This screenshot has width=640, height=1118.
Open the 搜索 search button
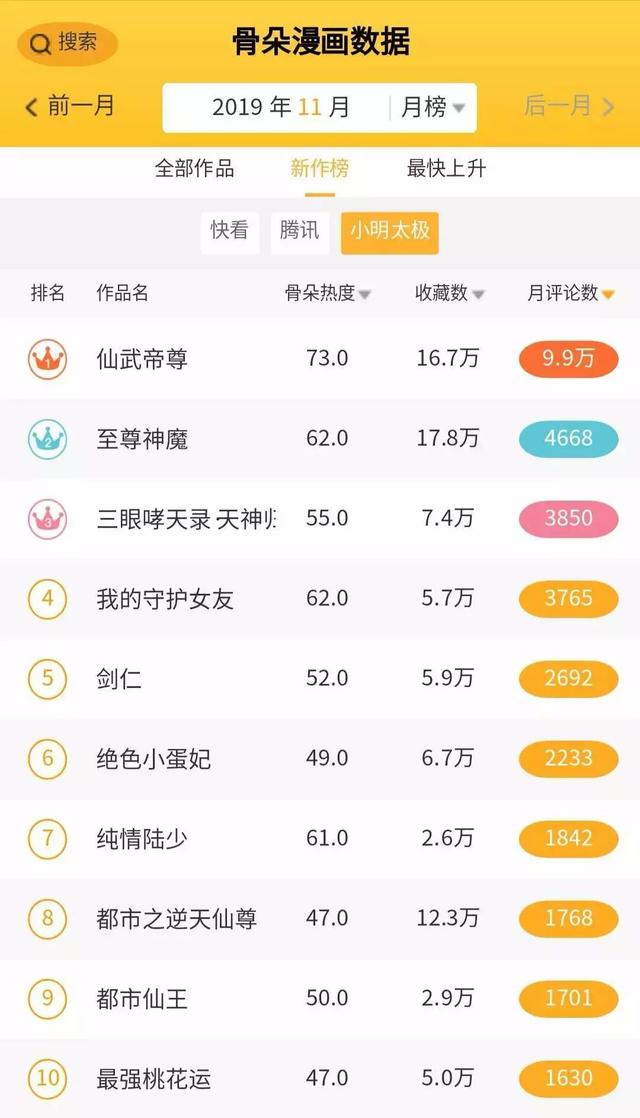coord(67,44)
